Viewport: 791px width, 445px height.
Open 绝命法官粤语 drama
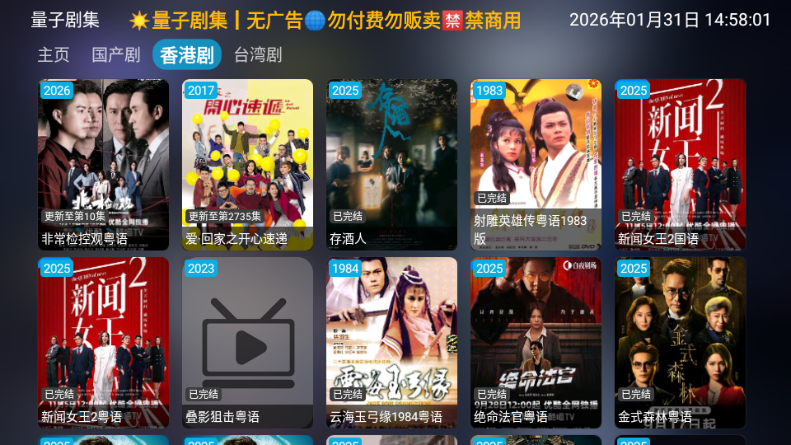pos(536,342)
